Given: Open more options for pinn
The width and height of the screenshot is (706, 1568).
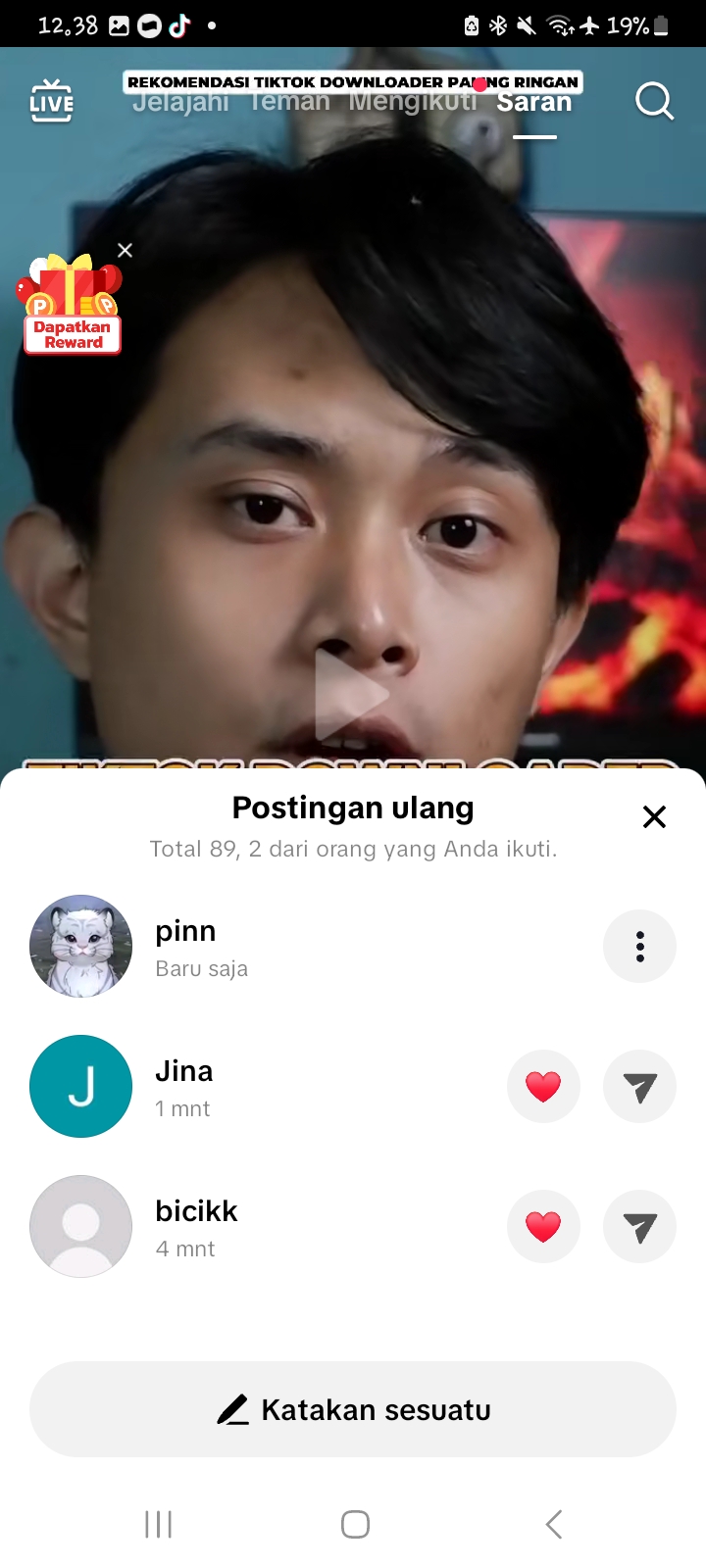Looking at the screenshot, I should tap(639, 947).
